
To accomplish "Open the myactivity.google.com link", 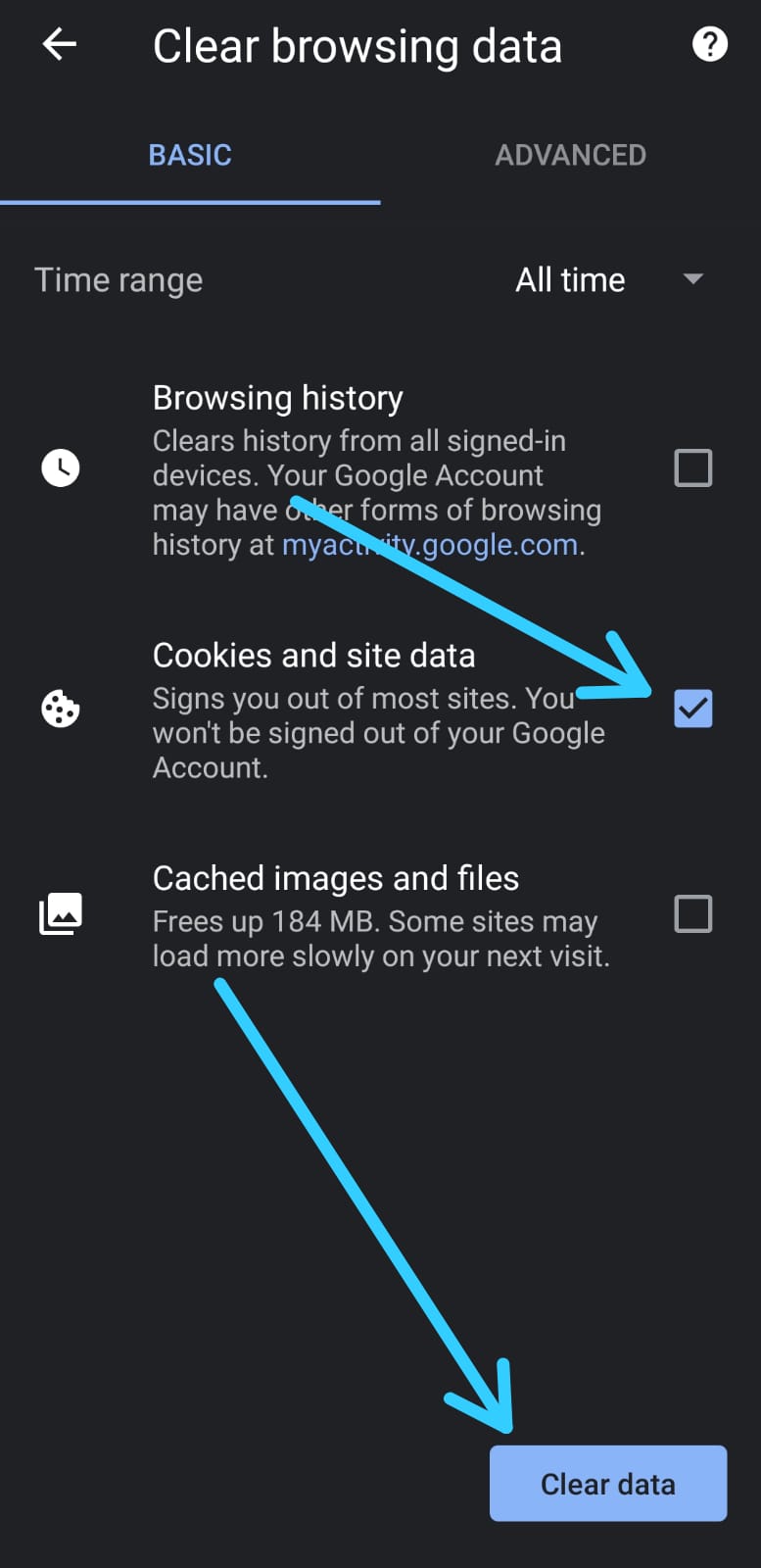I will (x=430, y=545).
